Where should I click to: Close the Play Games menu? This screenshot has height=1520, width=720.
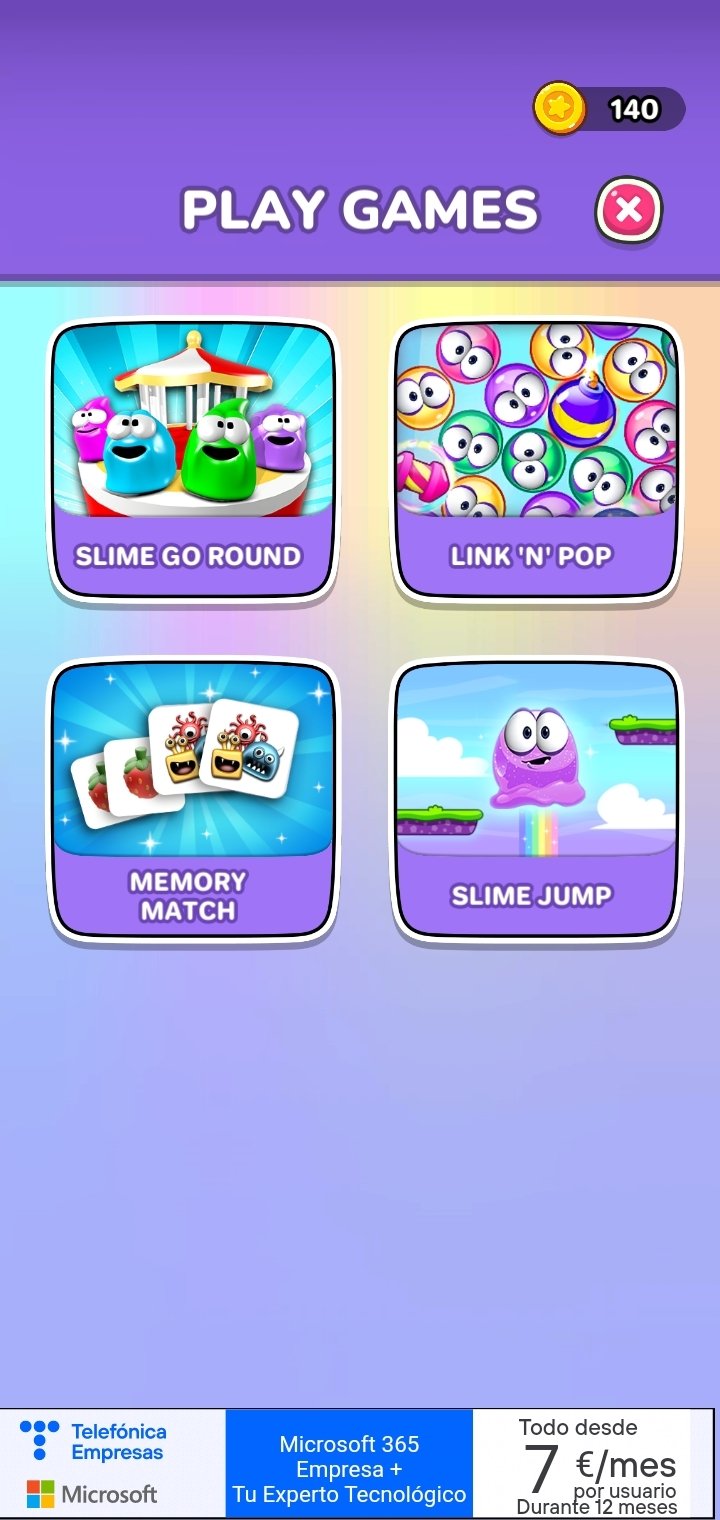628,210
